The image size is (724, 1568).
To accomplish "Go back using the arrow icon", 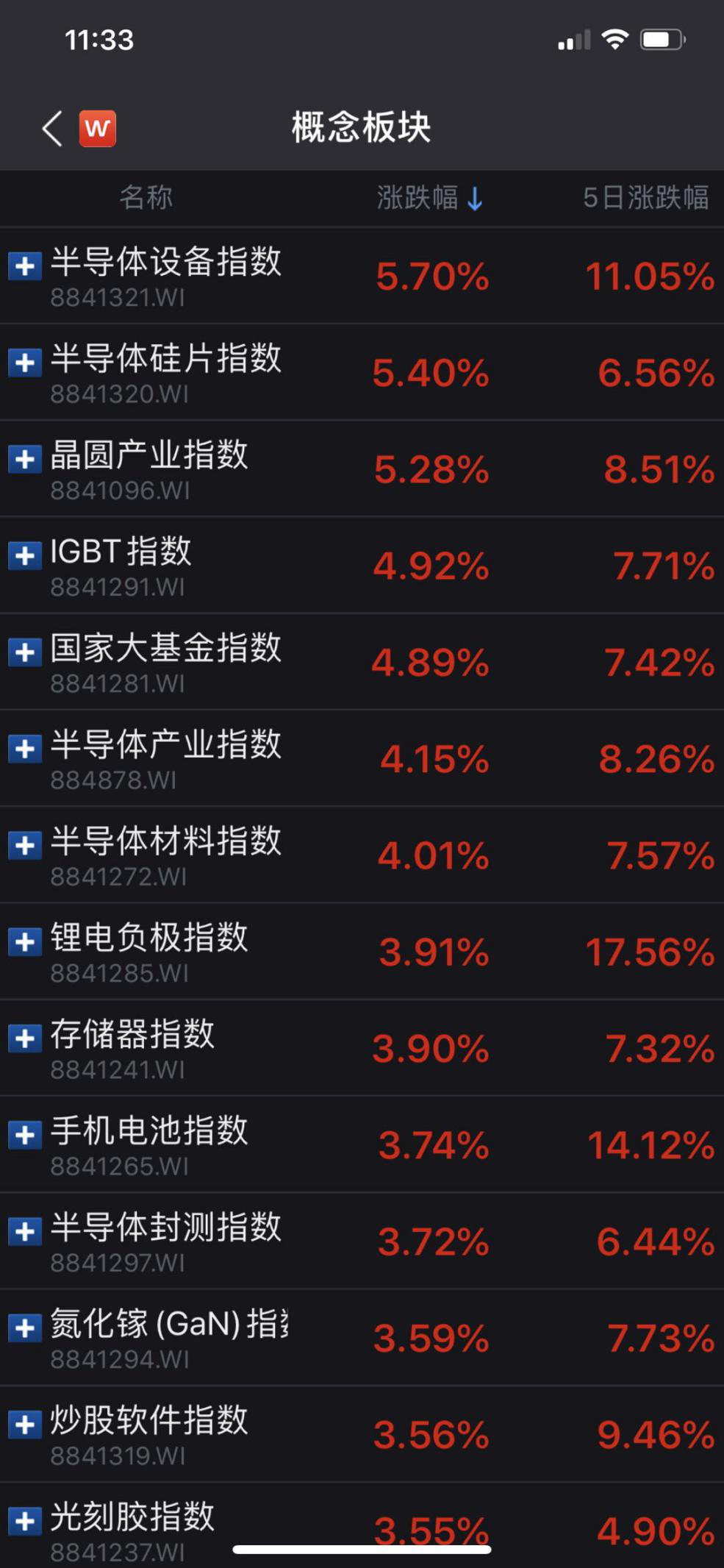I will click(52, 129).
